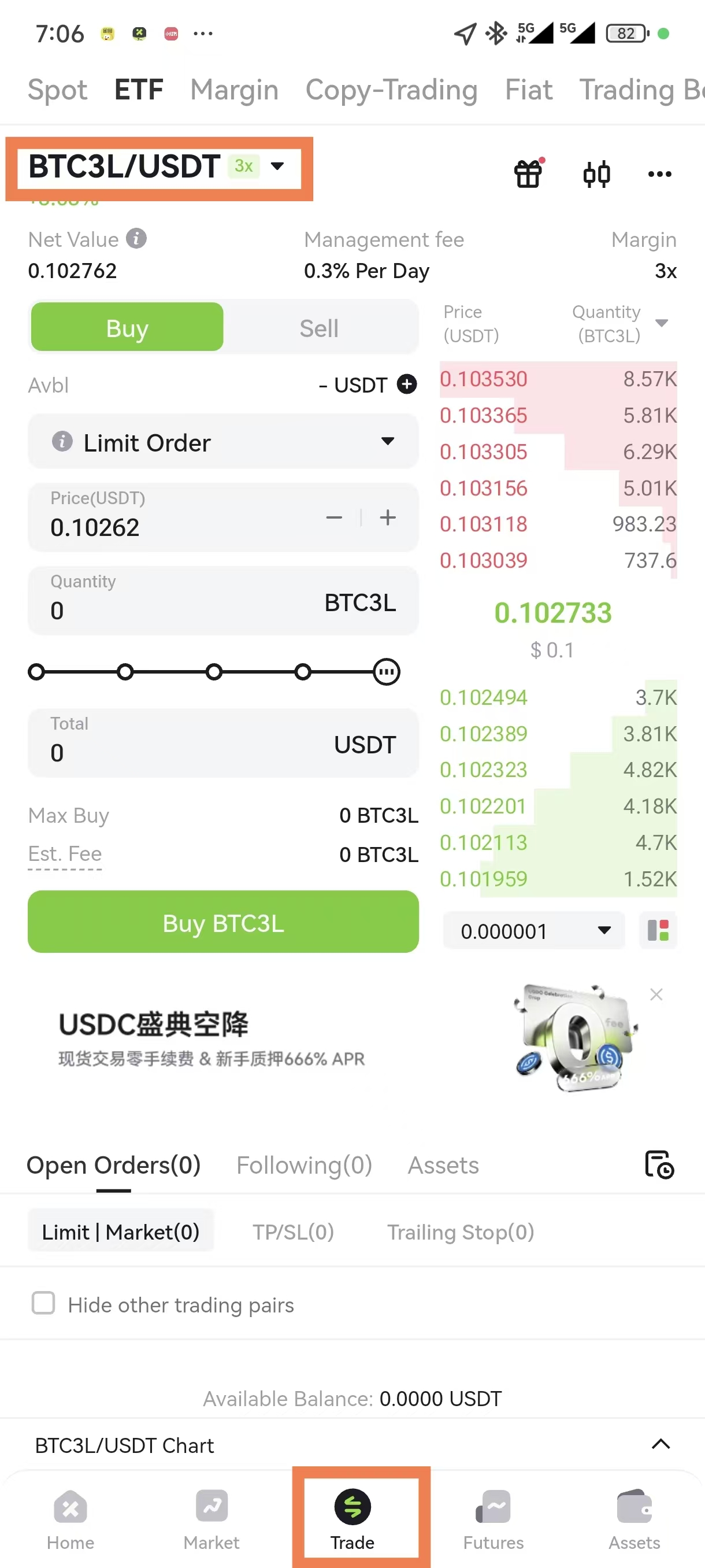Viewport: 705px width, 1568px height.
Task: Add USDT with the plus icon
Action: [406, 384]
